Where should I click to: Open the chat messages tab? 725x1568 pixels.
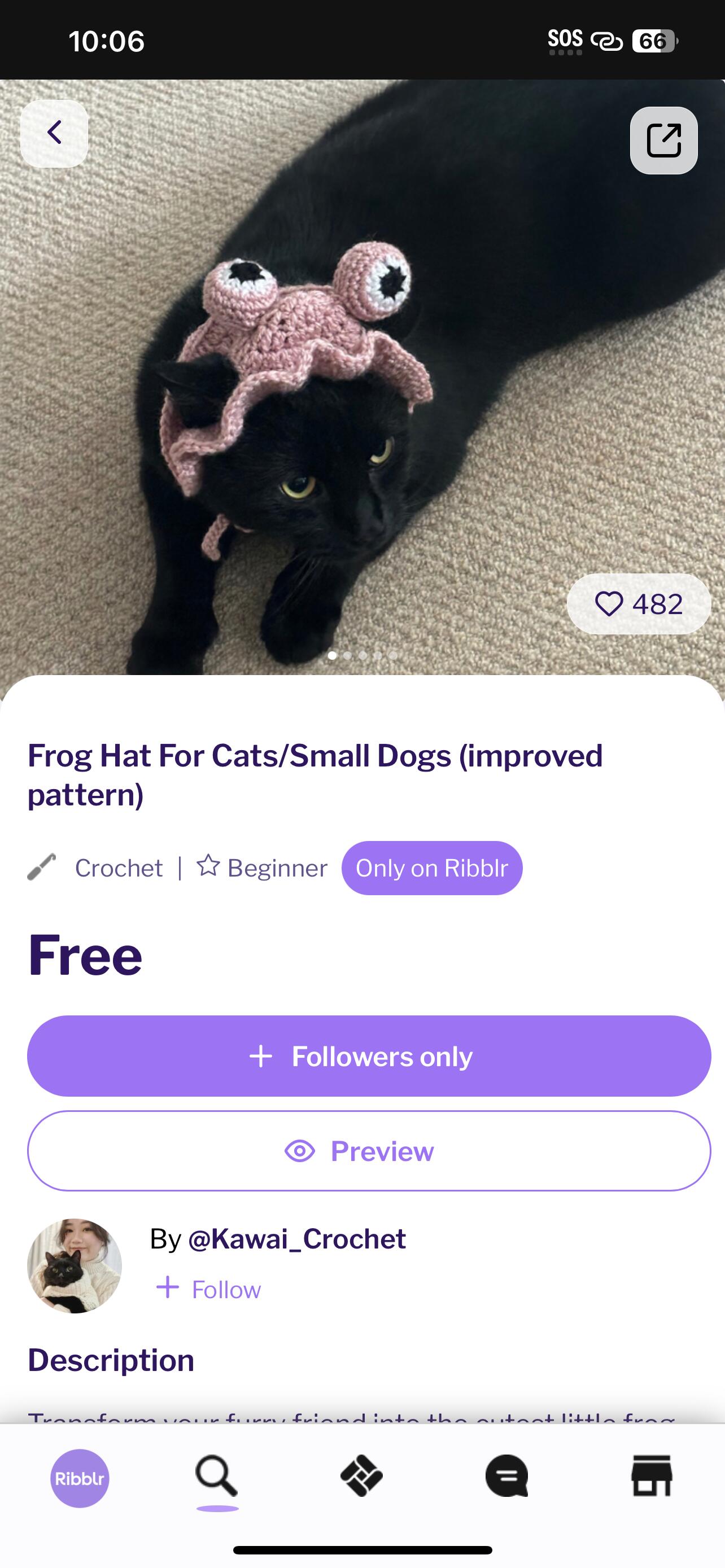[x=506, y=1475]
